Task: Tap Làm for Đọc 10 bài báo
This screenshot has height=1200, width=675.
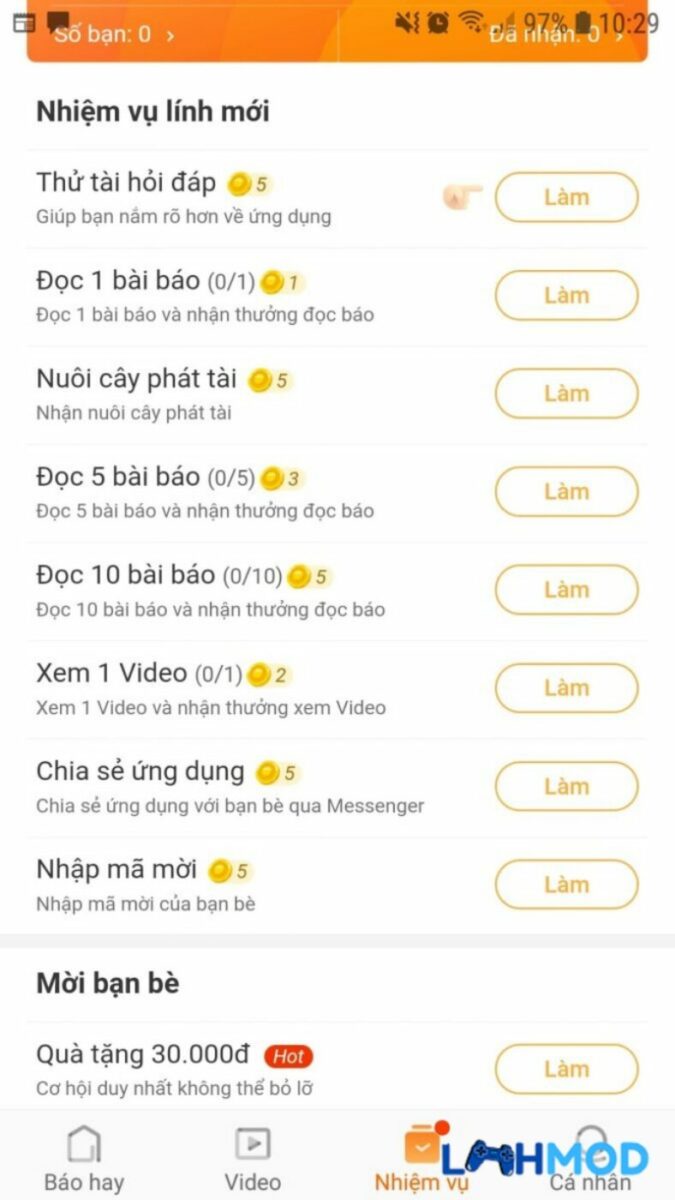Action: [x=566, y=589]
